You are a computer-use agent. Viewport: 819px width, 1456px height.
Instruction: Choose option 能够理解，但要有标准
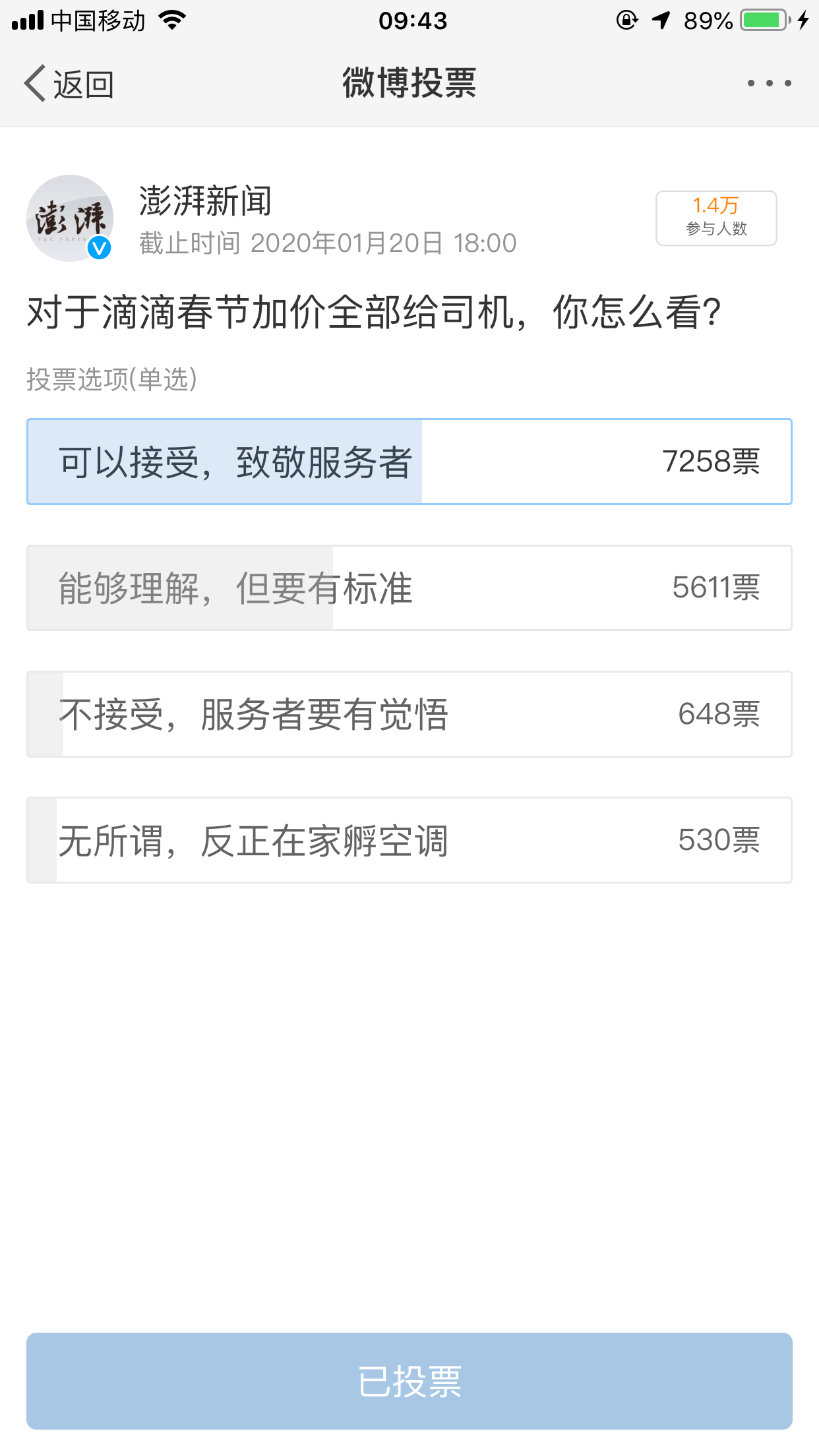(409, 588)
